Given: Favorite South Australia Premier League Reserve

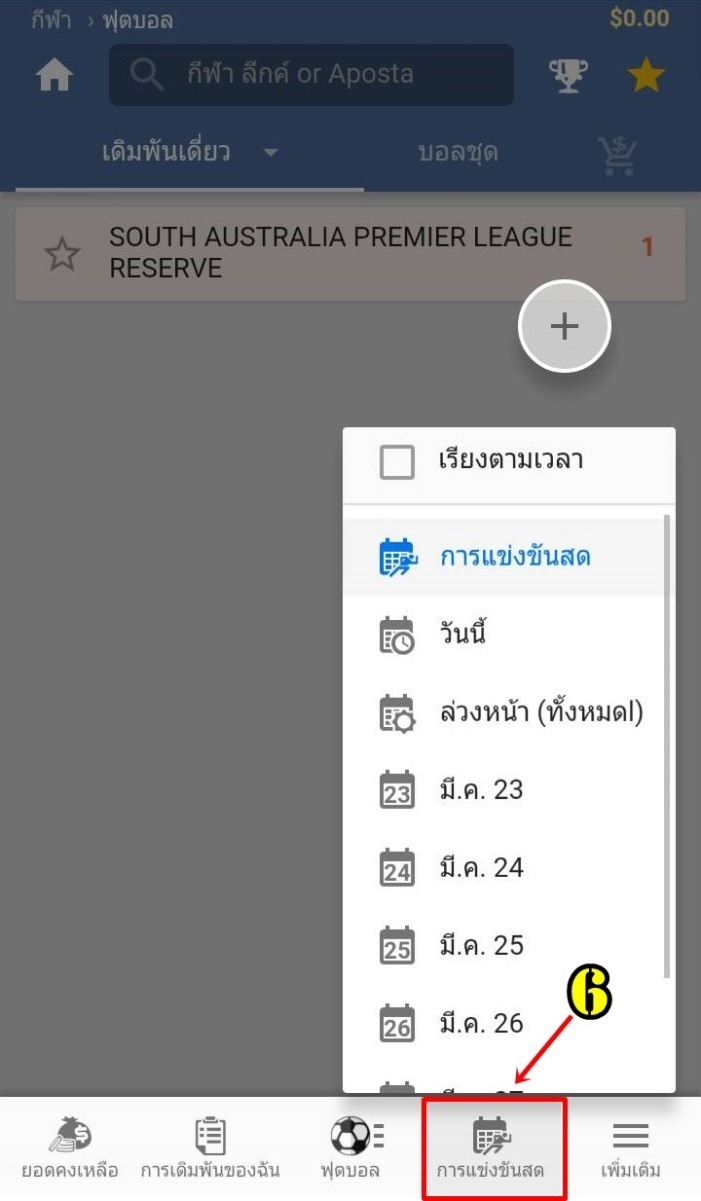Looking at the screenshot, I should [62, 254].
